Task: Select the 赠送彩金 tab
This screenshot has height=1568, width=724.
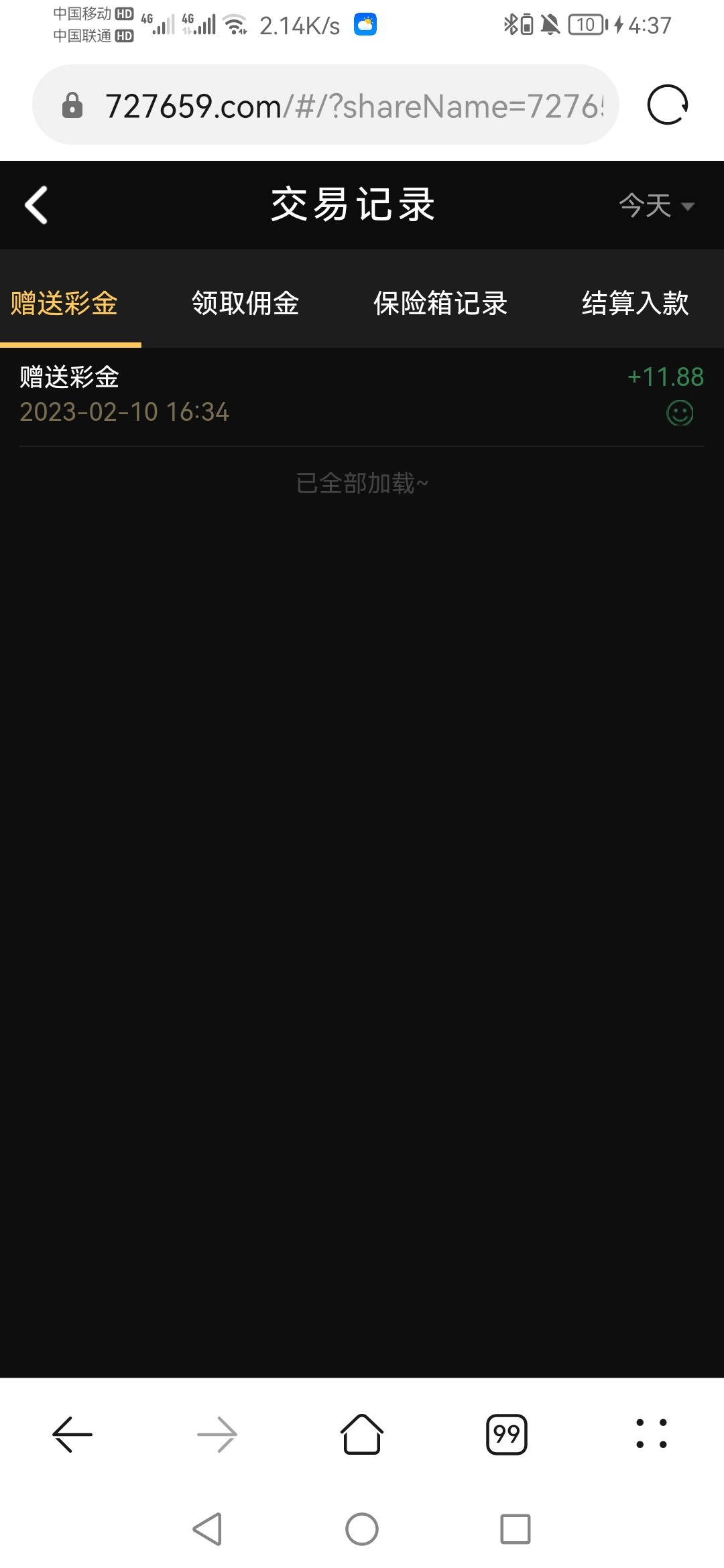Action: click(x=64, y=303)
